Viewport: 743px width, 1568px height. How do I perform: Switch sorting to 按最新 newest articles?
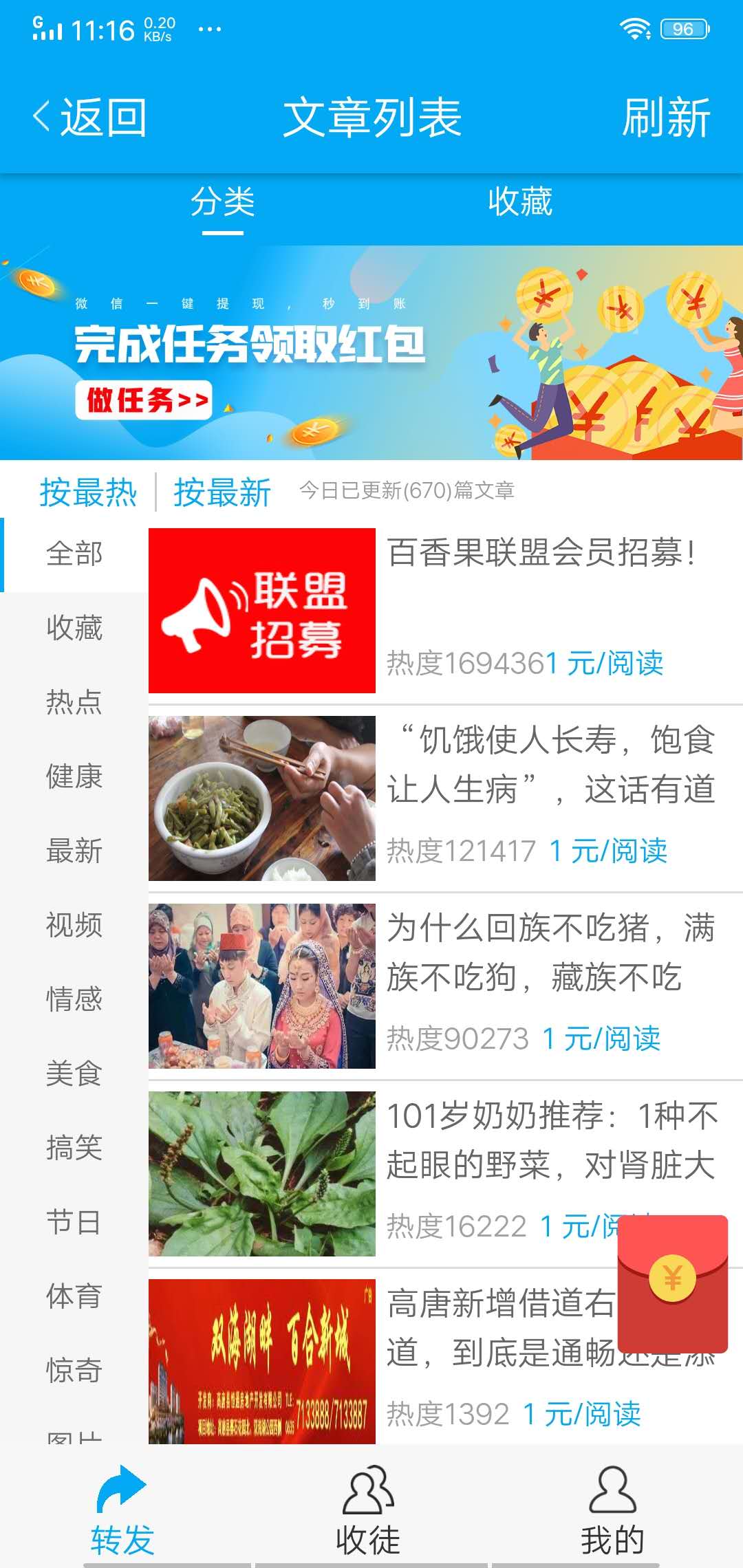[x=222, y=492]
